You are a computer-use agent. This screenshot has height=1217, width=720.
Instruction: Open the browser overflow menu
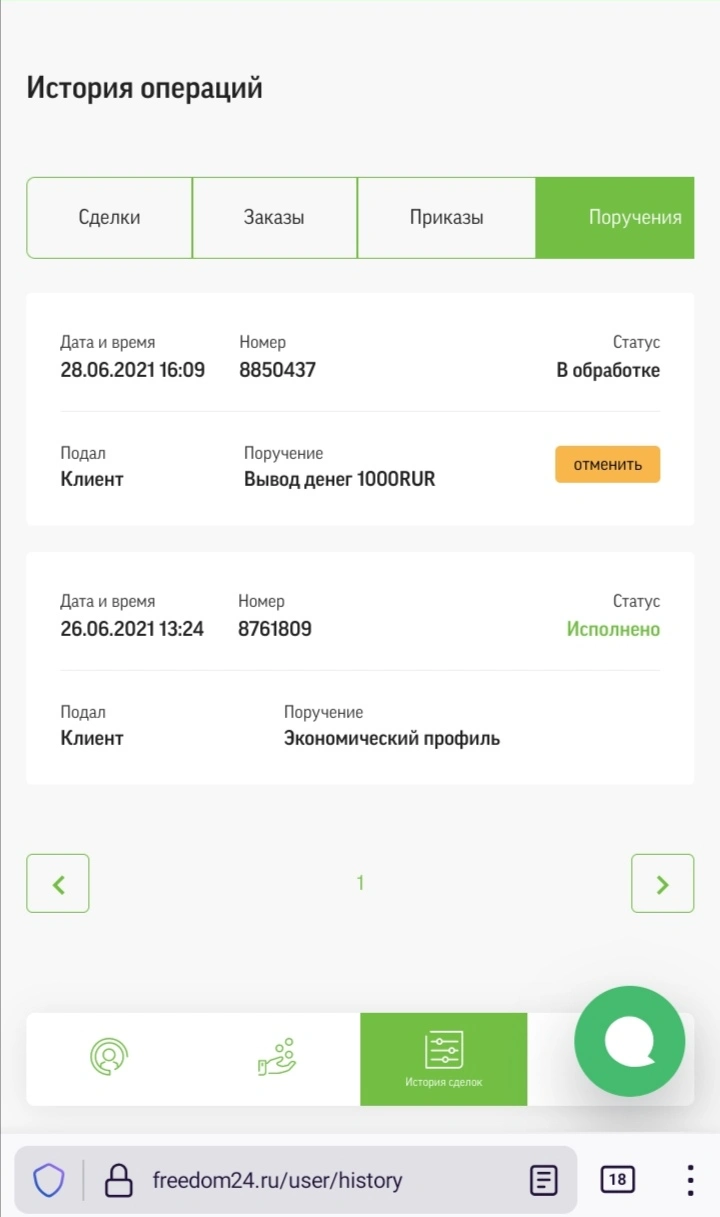click(690, 1180)
